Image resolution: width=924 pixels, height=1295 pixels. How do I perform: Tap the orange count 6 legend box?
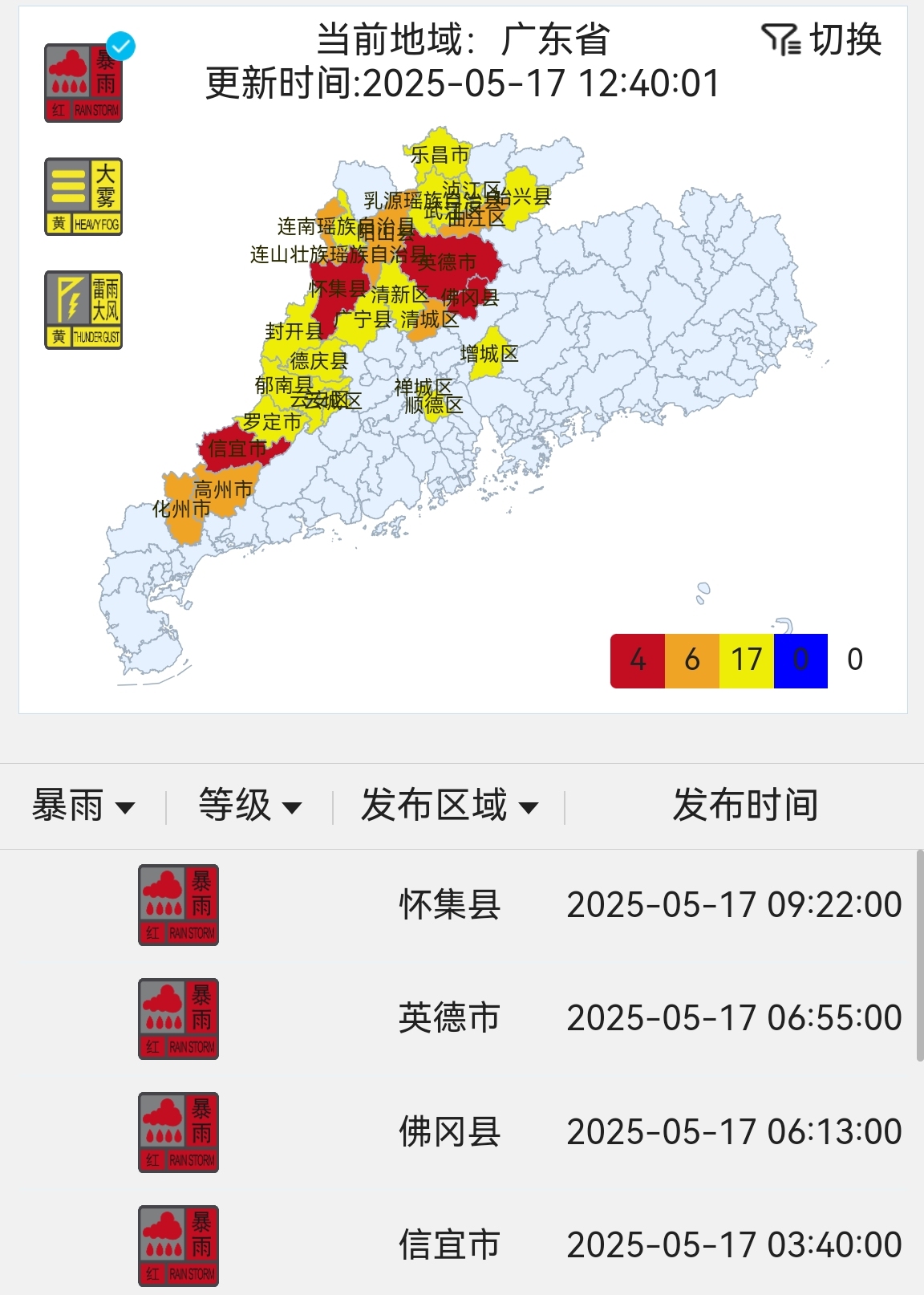tap(692, 660)
